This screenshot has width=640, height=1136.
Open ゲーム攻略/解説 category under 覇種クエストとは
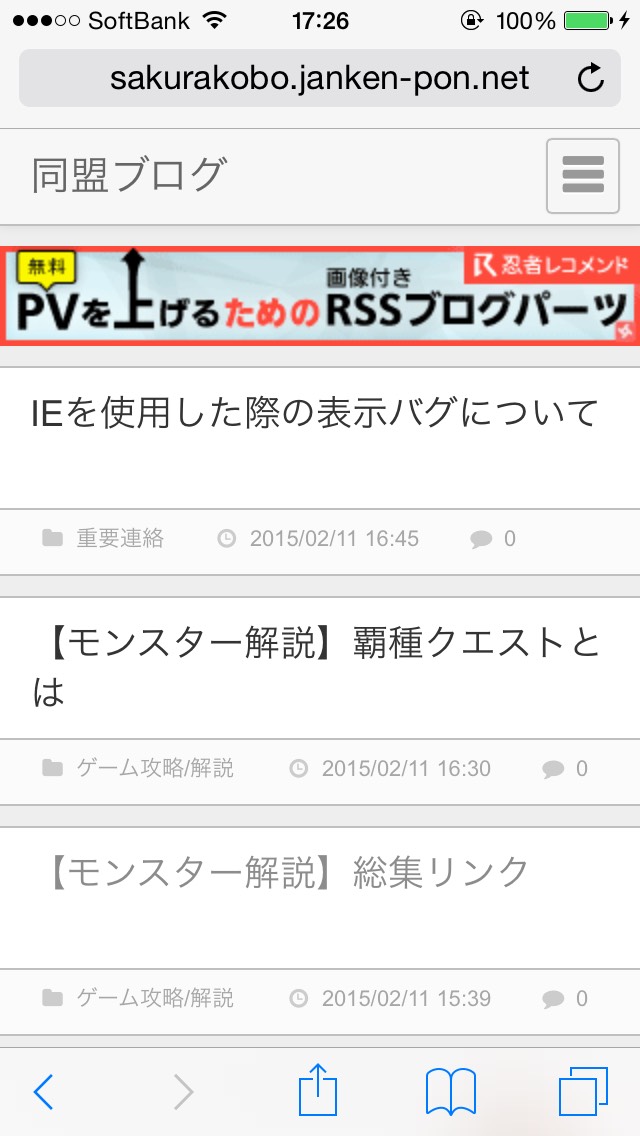pyautogui.click(x=154, y=768)
